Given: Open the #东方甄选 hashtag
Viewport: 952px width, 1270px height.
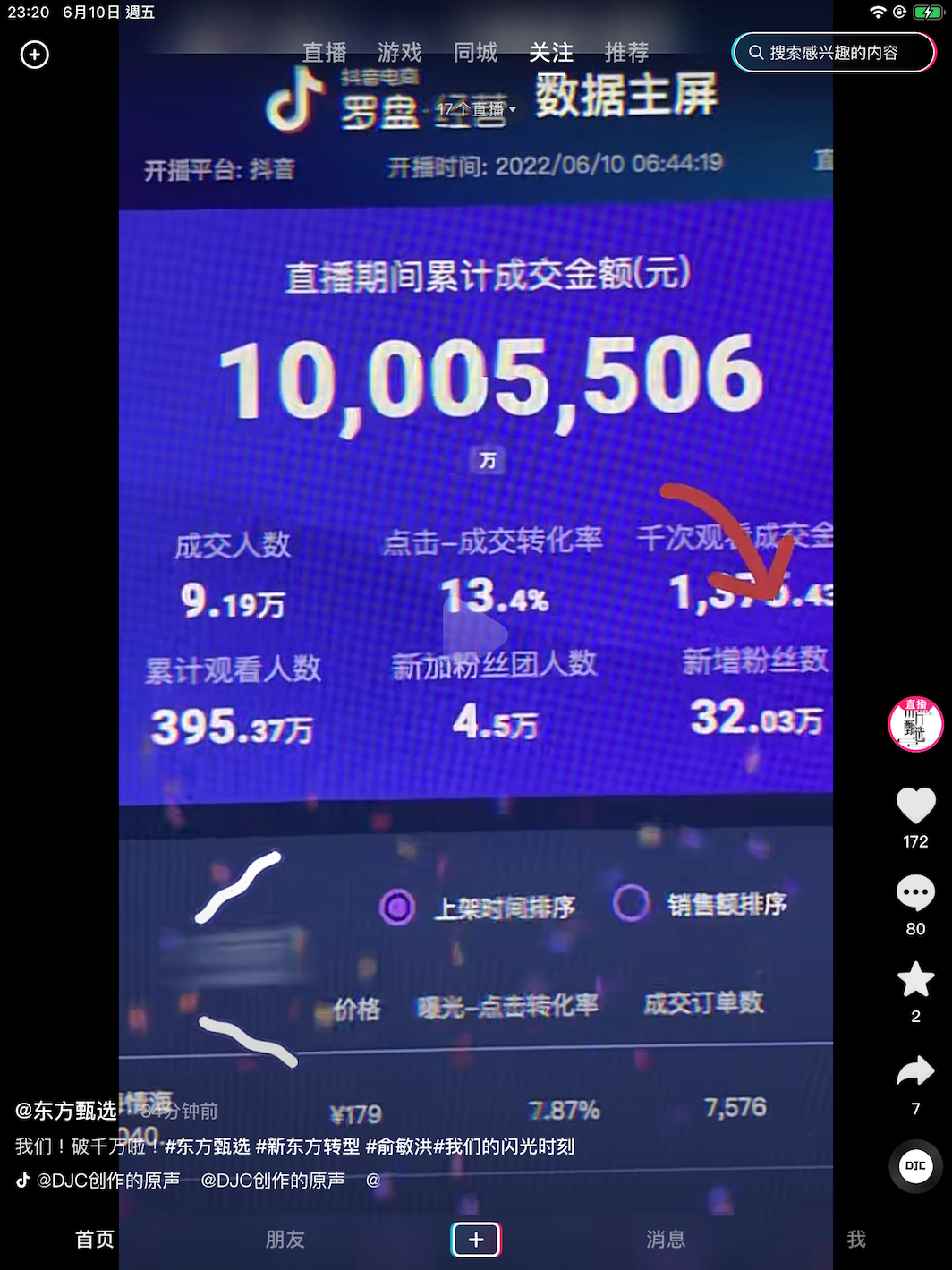Looking at the screenshot, I should point(208,1146).
